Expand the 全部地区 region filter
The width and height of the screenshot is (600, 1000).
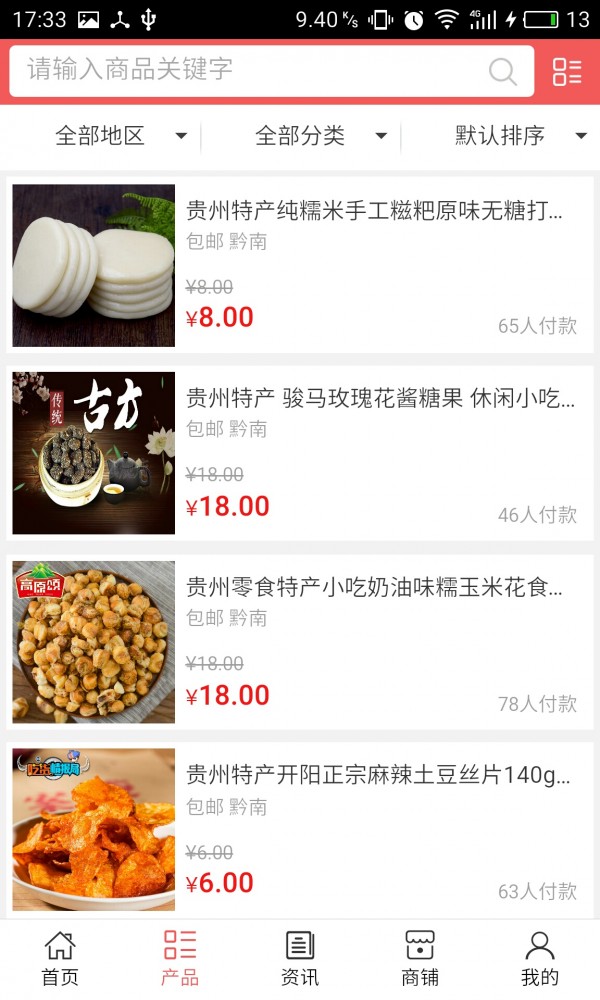(x=120, y=136)
